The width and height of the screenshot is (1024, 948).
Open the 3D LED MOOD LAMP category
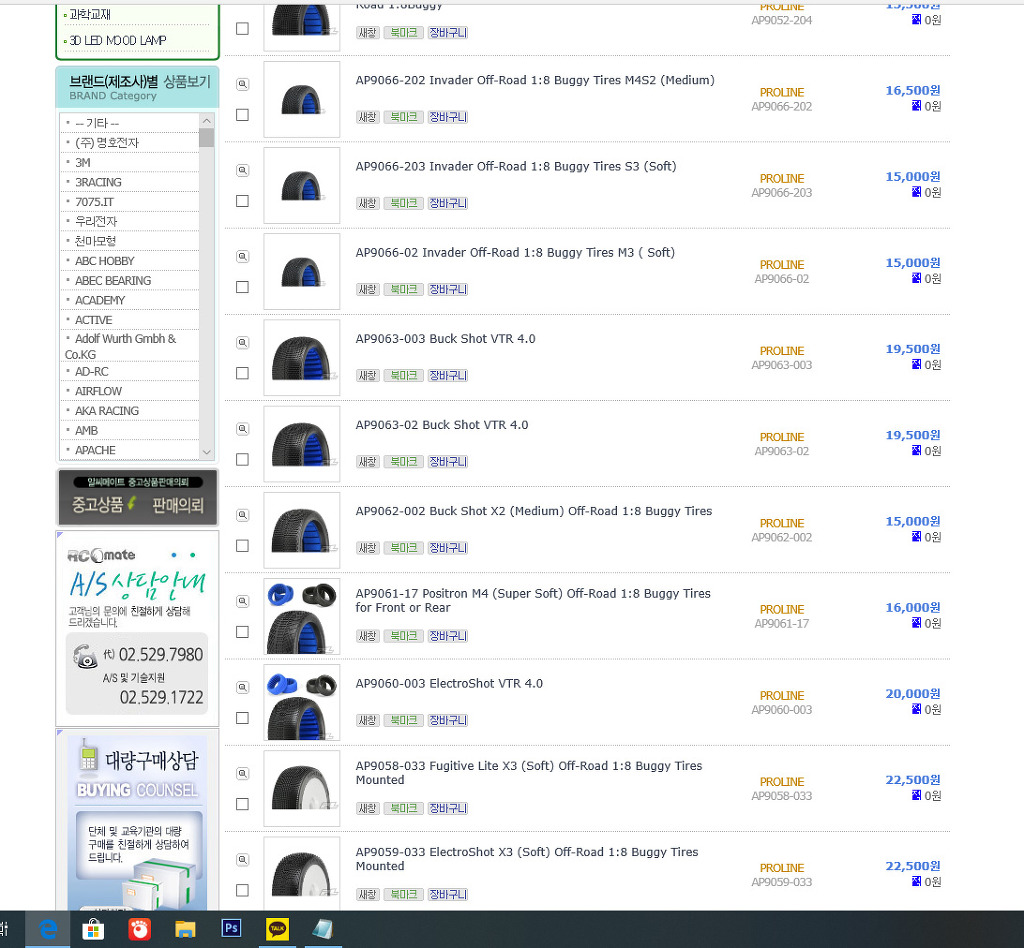[118, 41]
